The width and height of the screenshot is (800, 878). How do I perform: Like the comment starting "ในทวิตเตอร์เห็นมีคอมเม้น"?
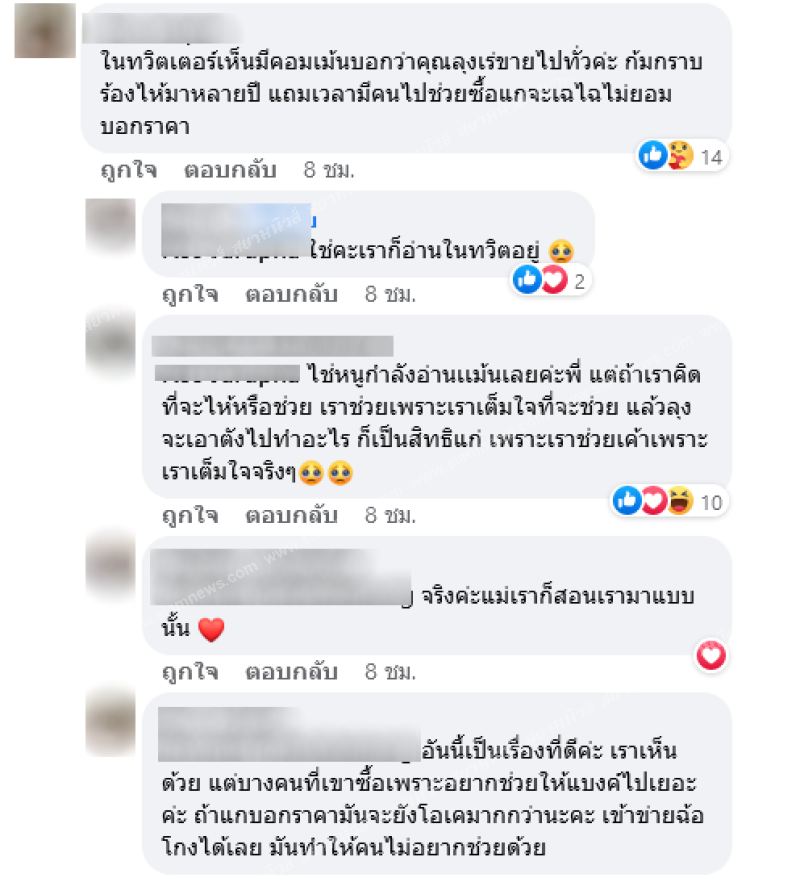click(x=128, y=170)
